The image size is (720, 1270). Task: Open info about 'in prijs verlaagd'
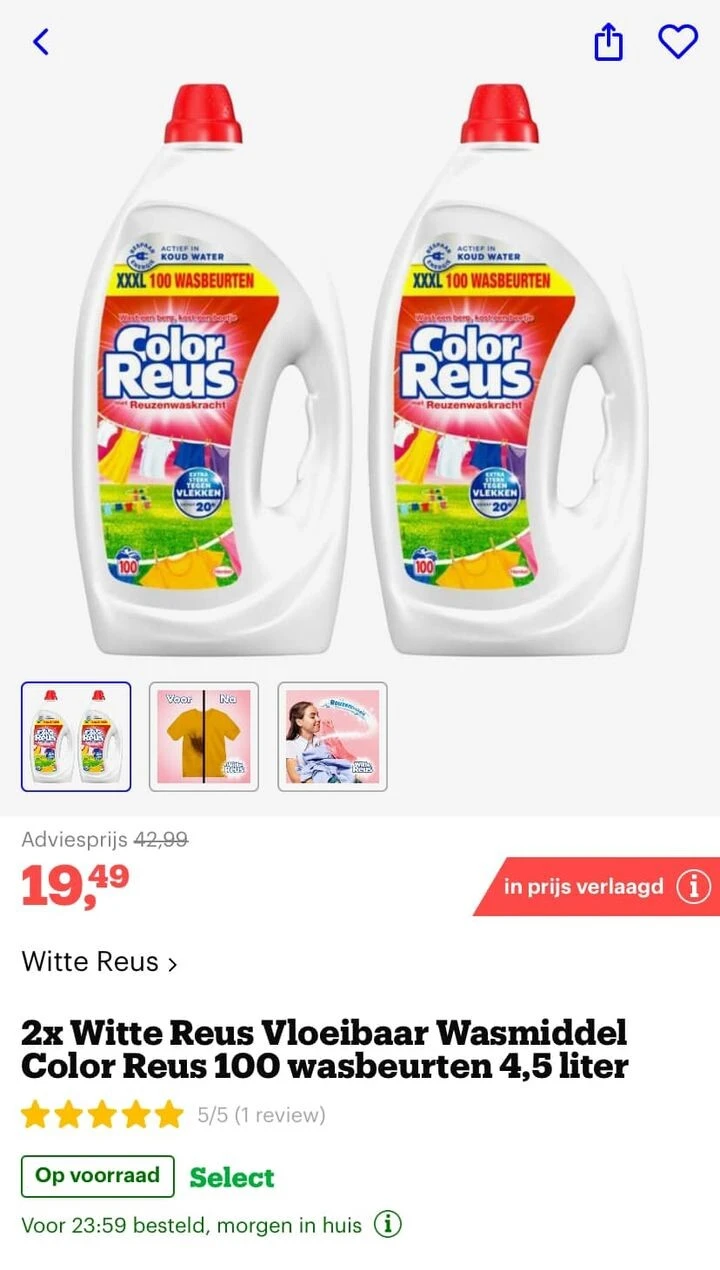point(692,886)
